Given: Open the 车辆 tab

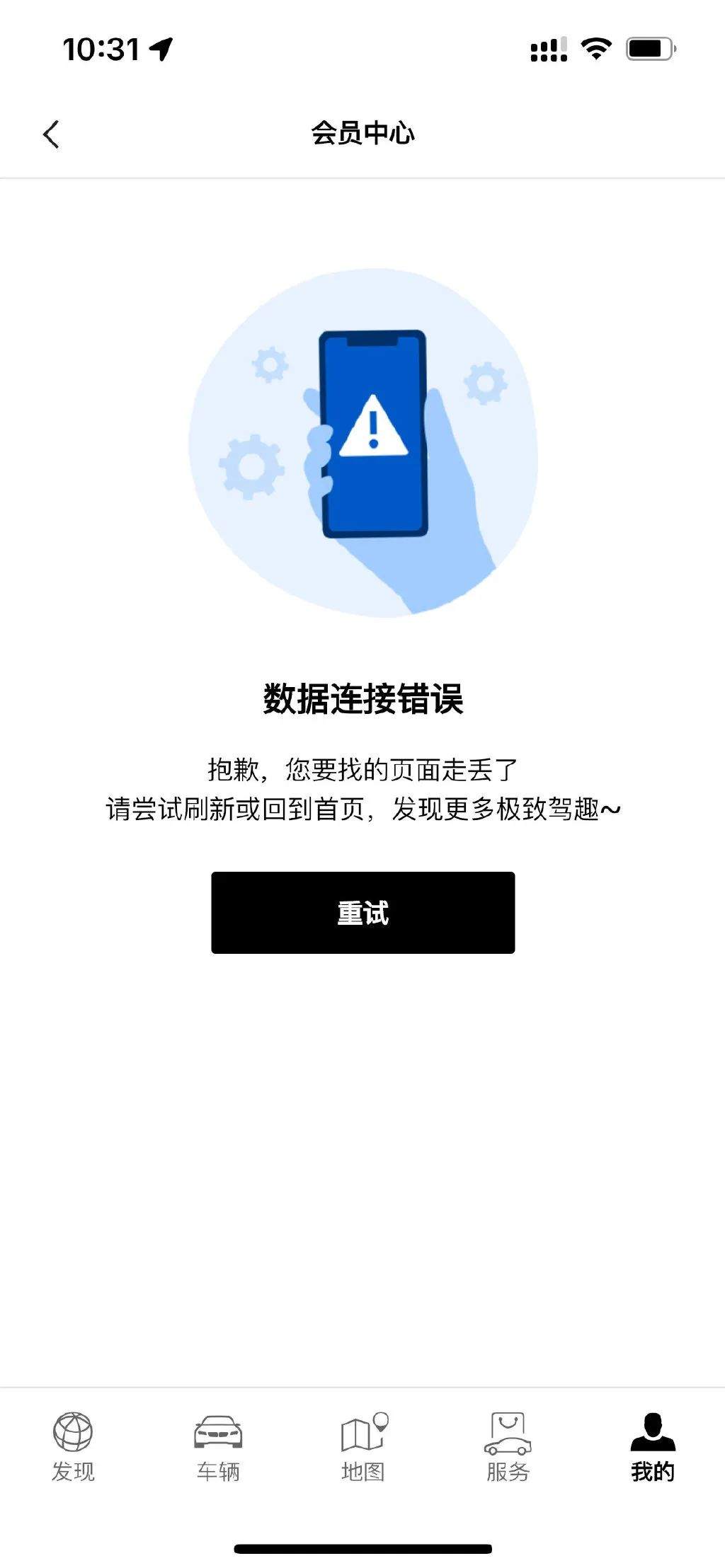Looking at the screenshot, I should pyautogui.click(x=218, y=1446).
